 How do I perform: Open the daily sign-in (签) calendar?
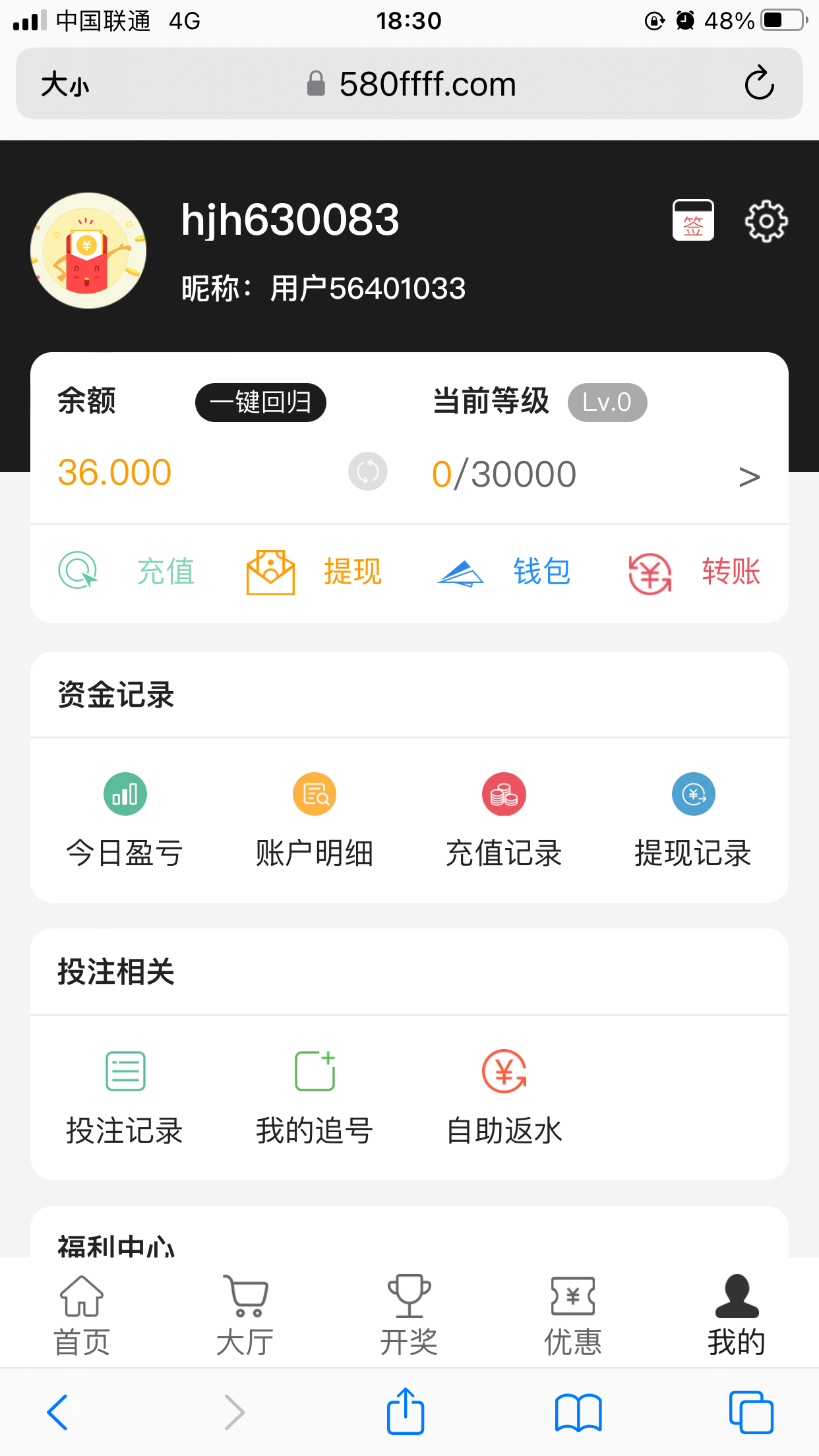(x=692, y=220)
